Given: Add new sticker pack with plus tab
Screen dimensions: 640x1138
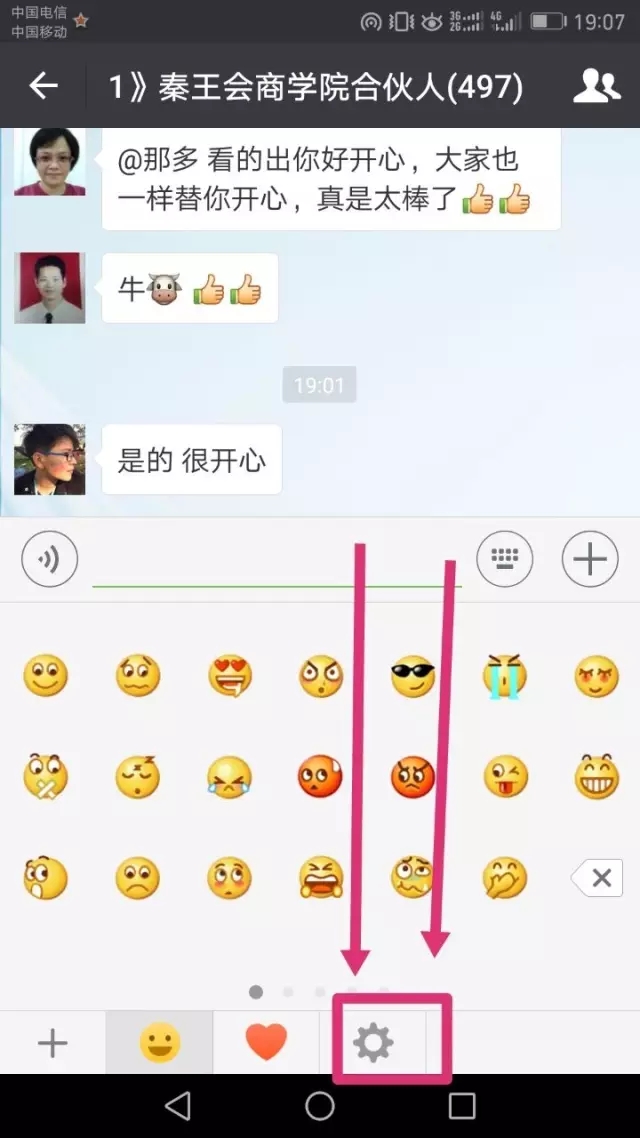Looking at the screenshot, I should click(52, 1043).
